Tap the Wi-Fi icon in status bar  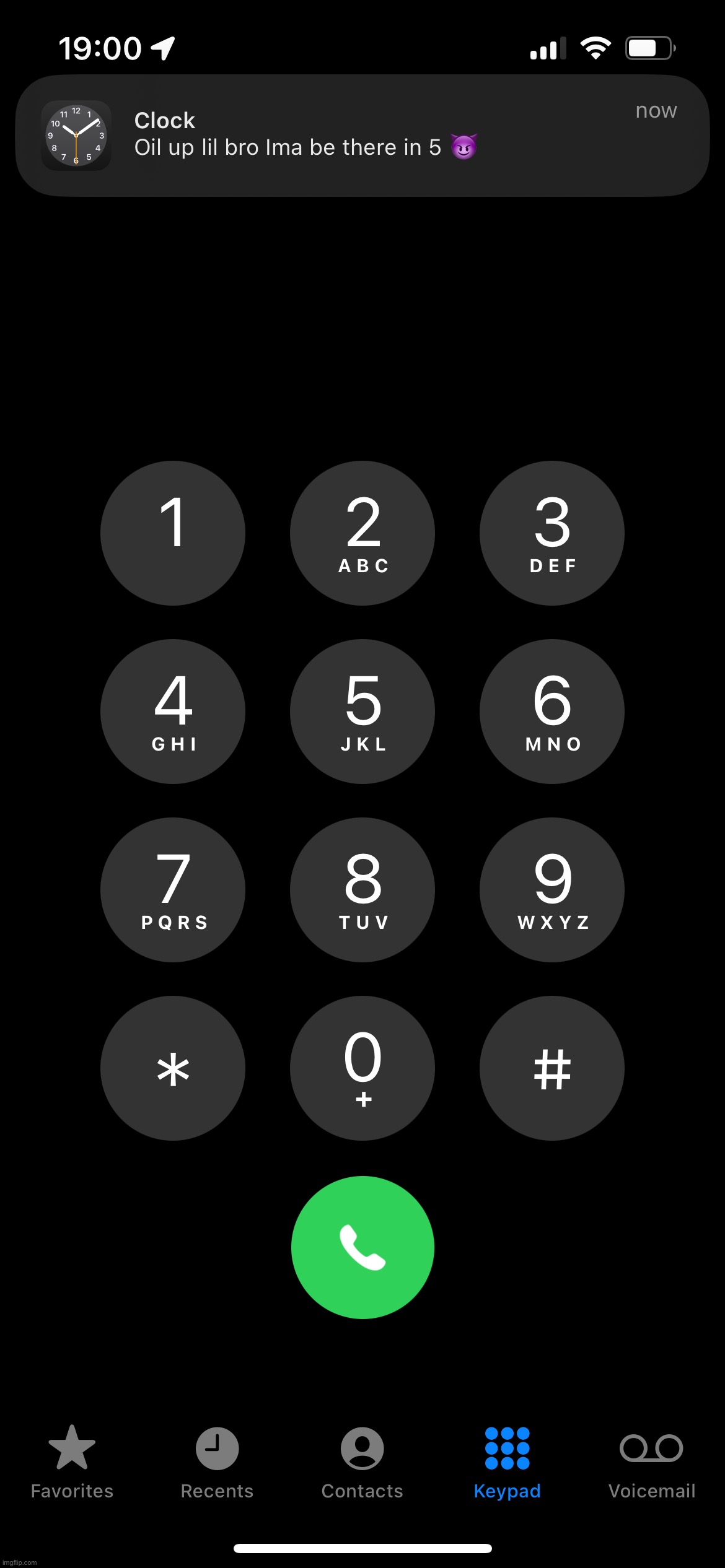click(594, 47)
